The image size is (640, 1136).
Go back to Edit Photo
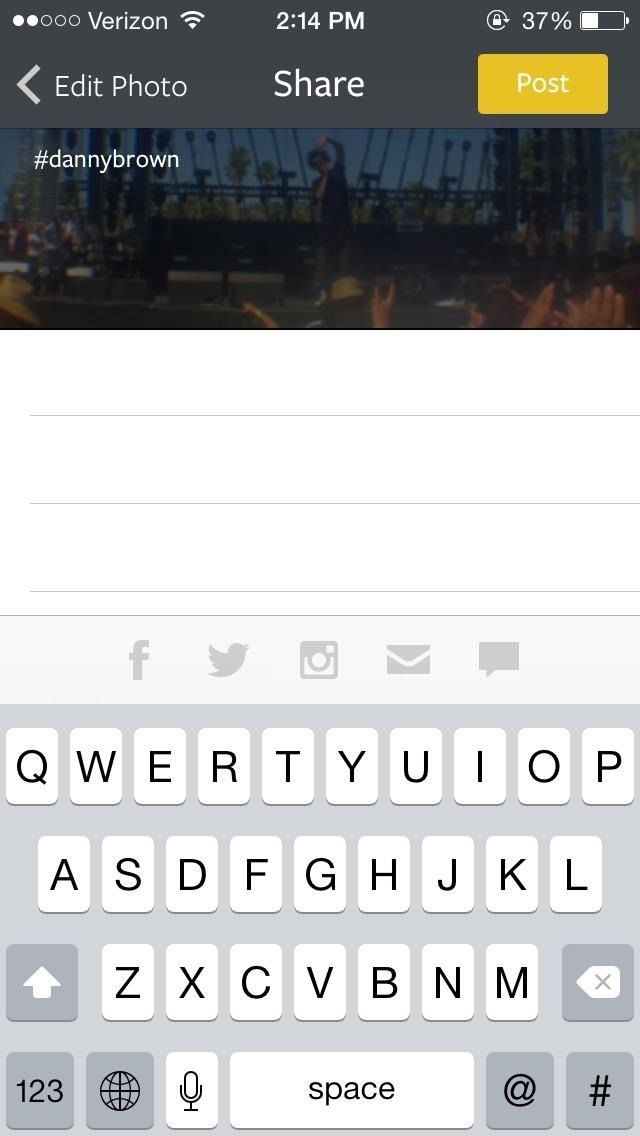click(x=102, y=86)
